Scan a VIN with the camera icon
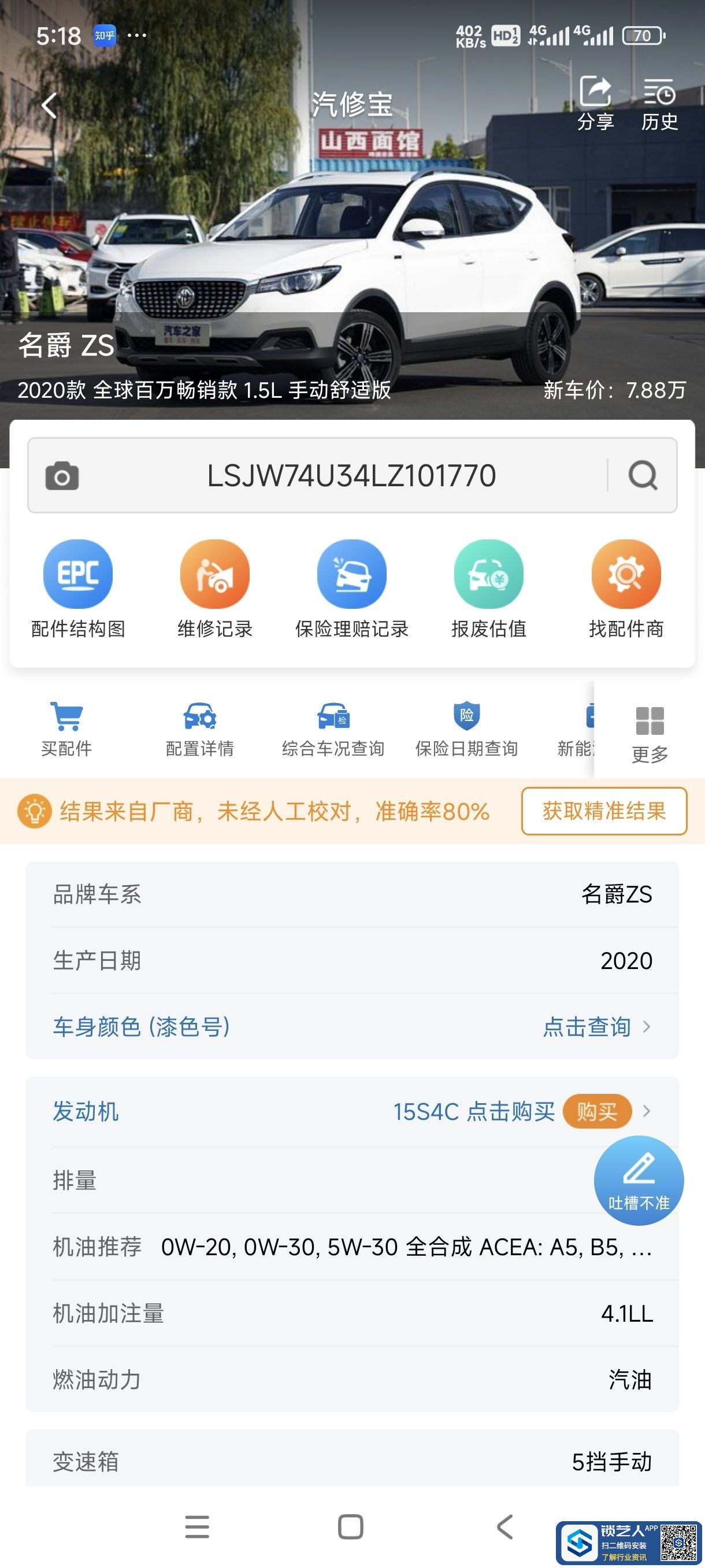Viewport: 705px width, 1568px height. coord(62,476)
